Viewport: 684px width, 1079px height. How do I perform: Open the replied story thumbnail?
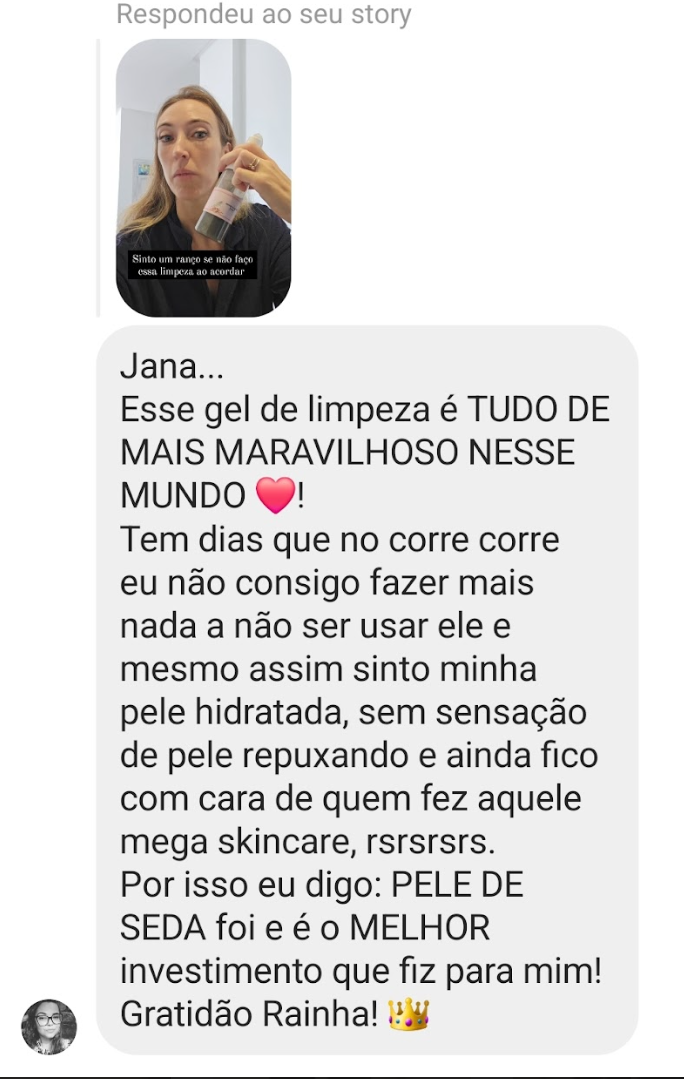[203, 177]
